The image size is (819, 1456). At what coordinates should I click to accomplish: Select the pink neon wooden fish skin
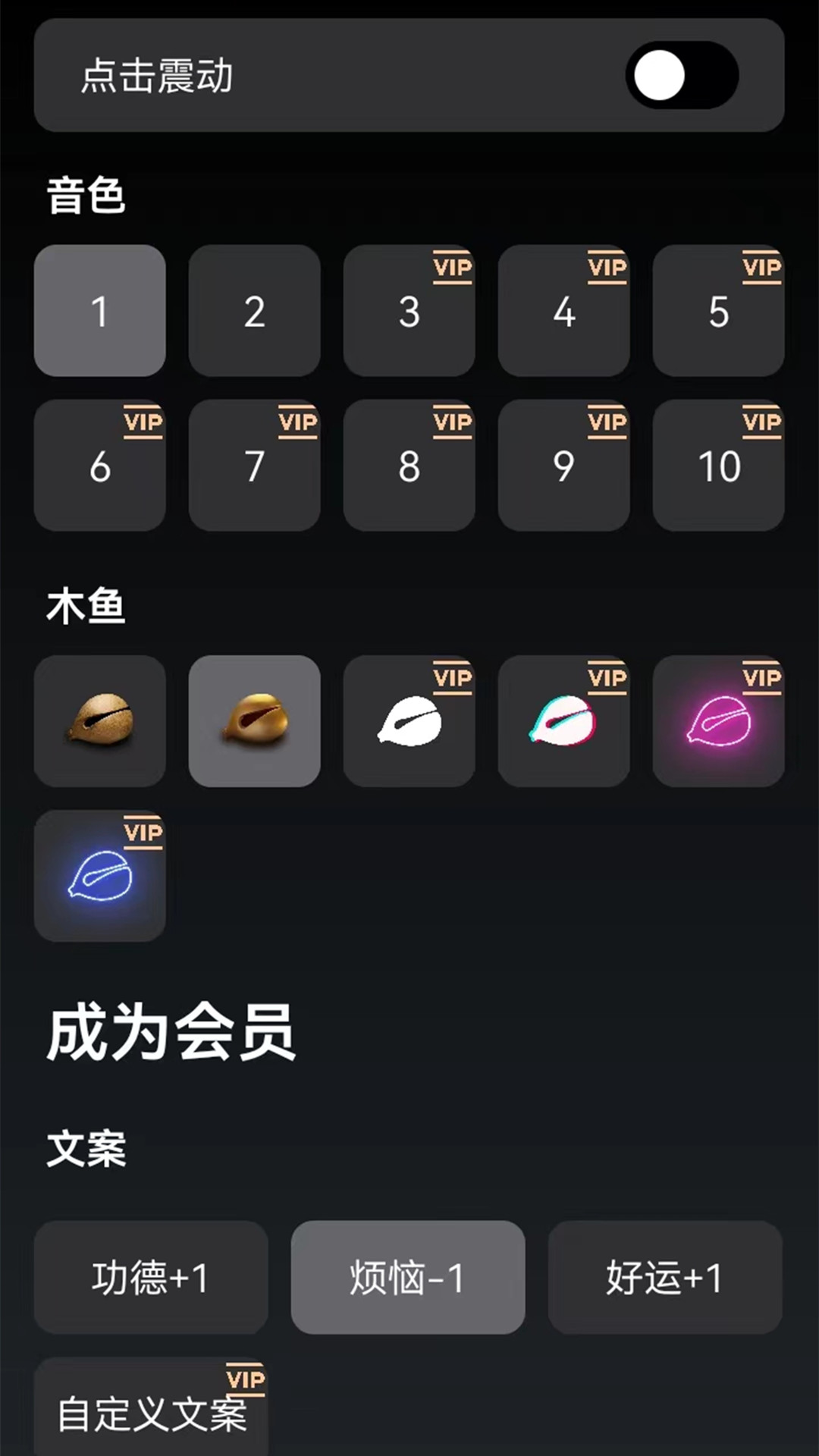[719, 720]
